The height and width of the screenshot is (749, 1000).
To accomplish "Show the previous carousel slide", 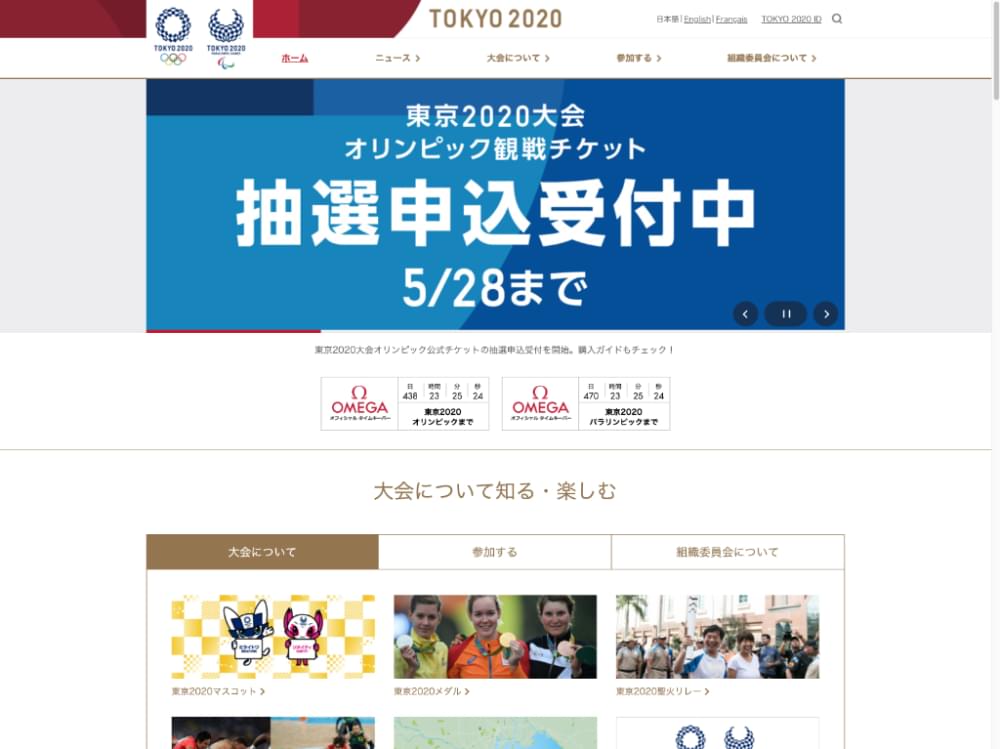I will (x=745, y=314).
